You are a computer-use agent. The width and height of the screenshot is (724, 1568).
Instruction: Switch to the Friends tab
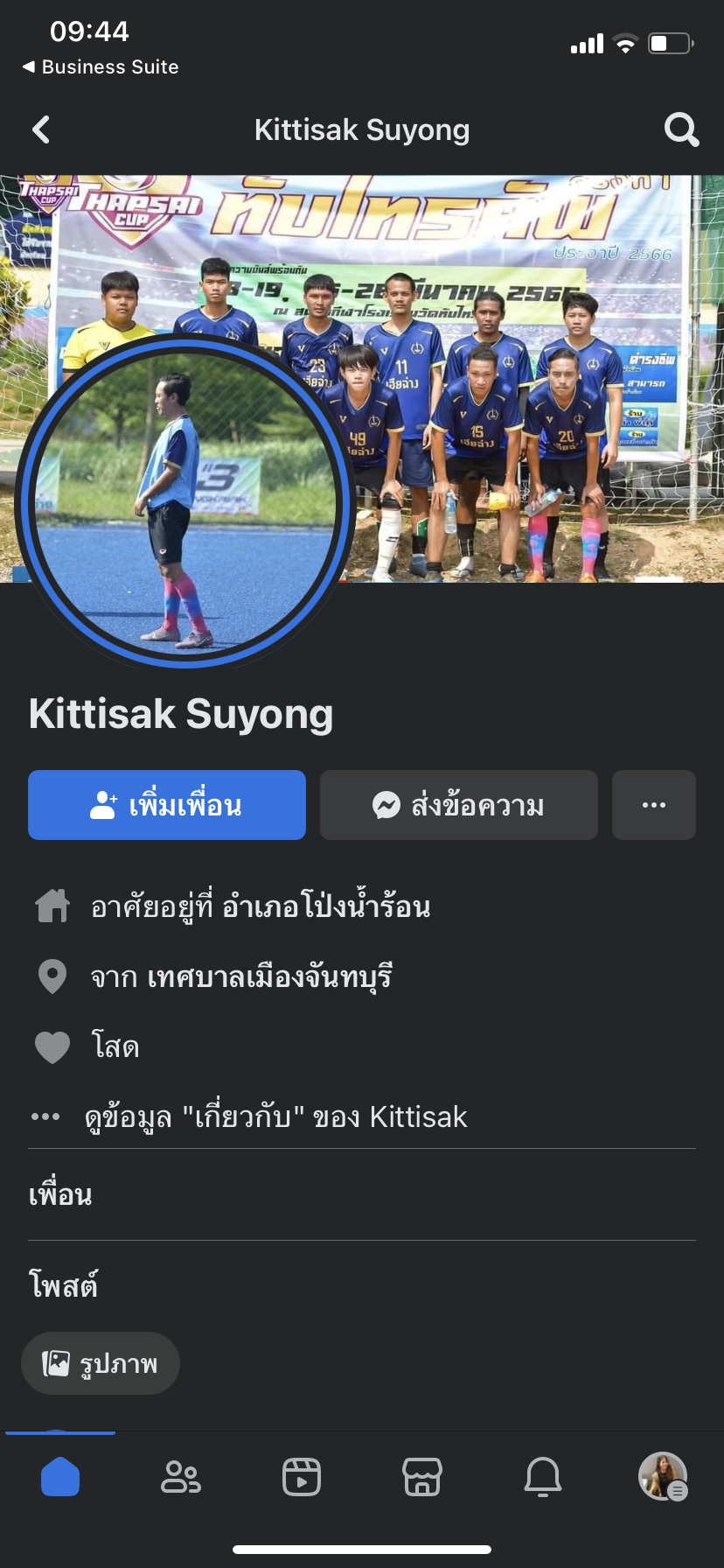pyautogui.click(x=181, y=1477)
